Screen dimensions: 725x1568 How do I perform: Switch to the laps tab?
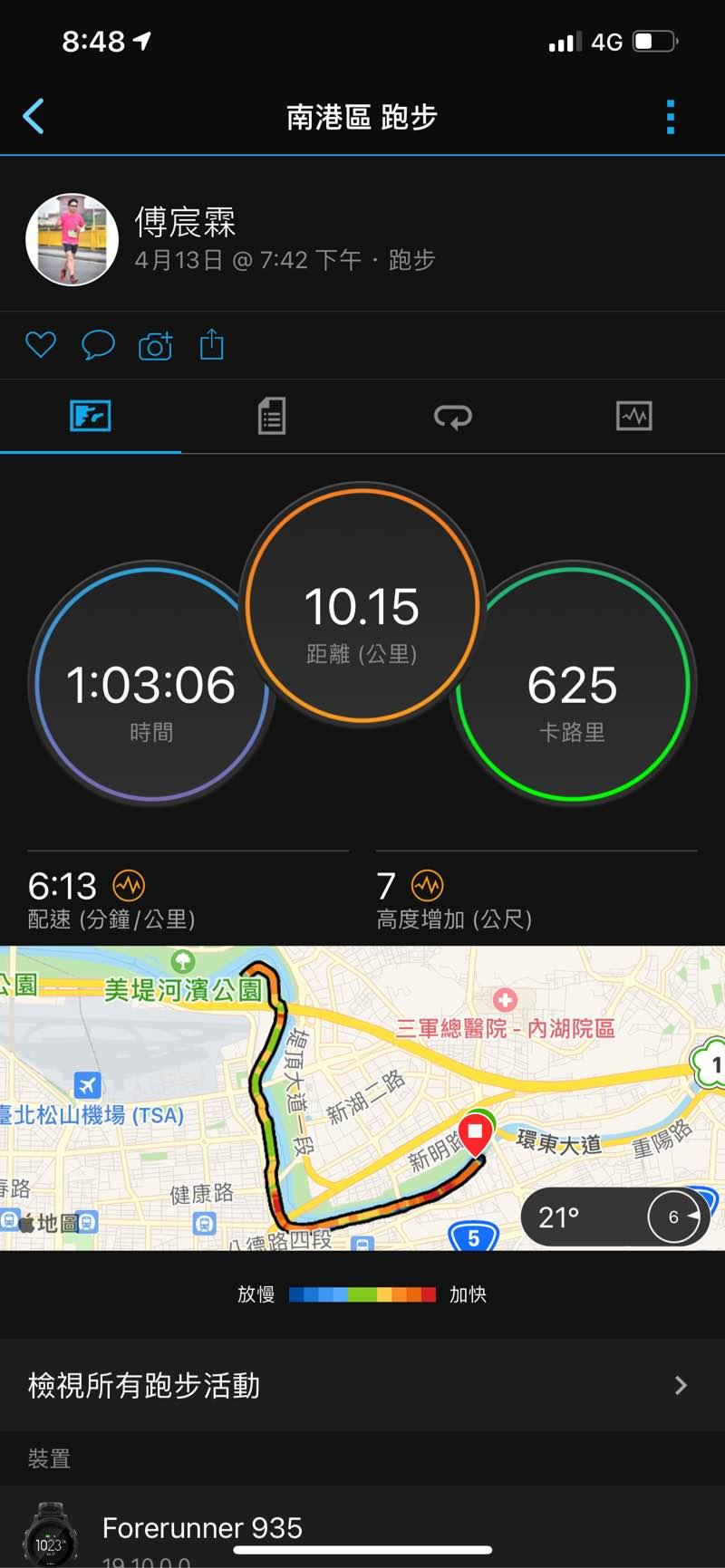pos(453,417)
